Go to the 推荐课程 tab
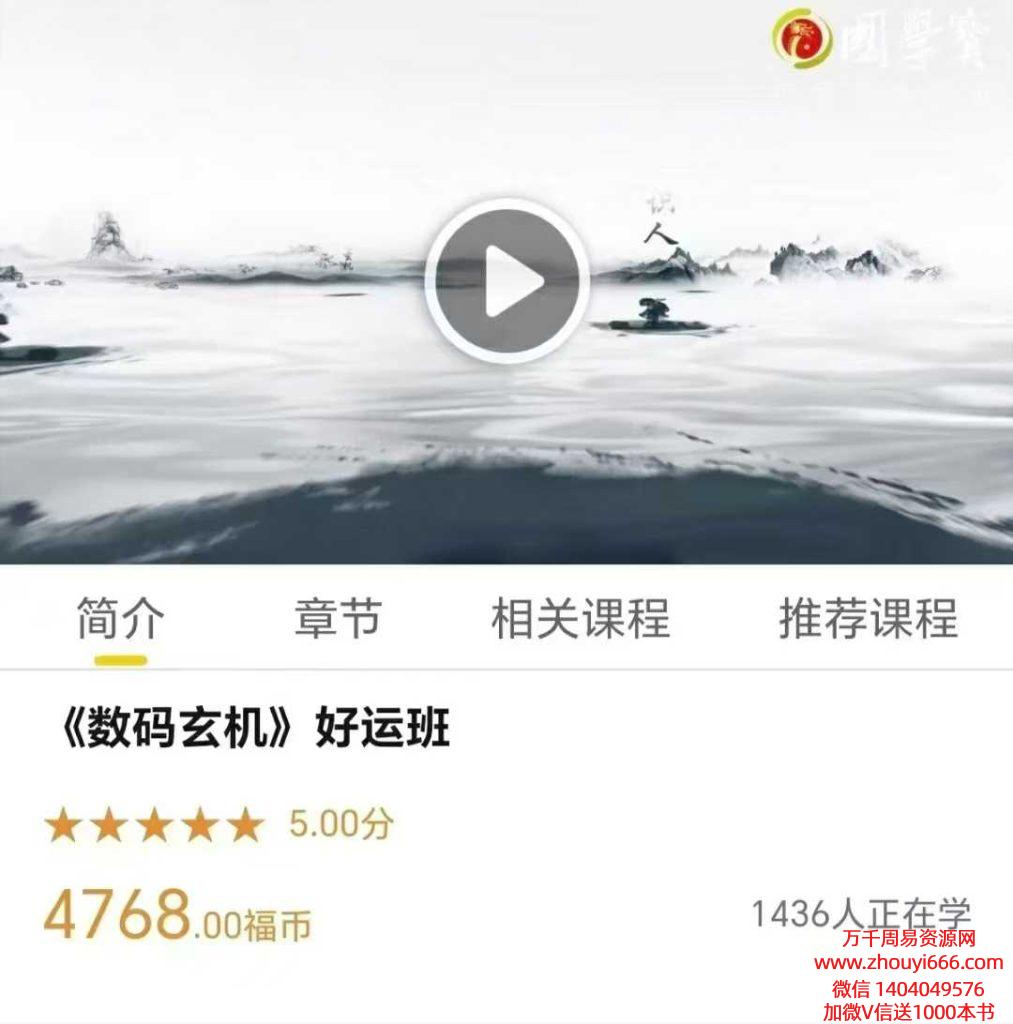Screen dimensions: 1013x1024 pyautogui.click(x=867, y=618)
